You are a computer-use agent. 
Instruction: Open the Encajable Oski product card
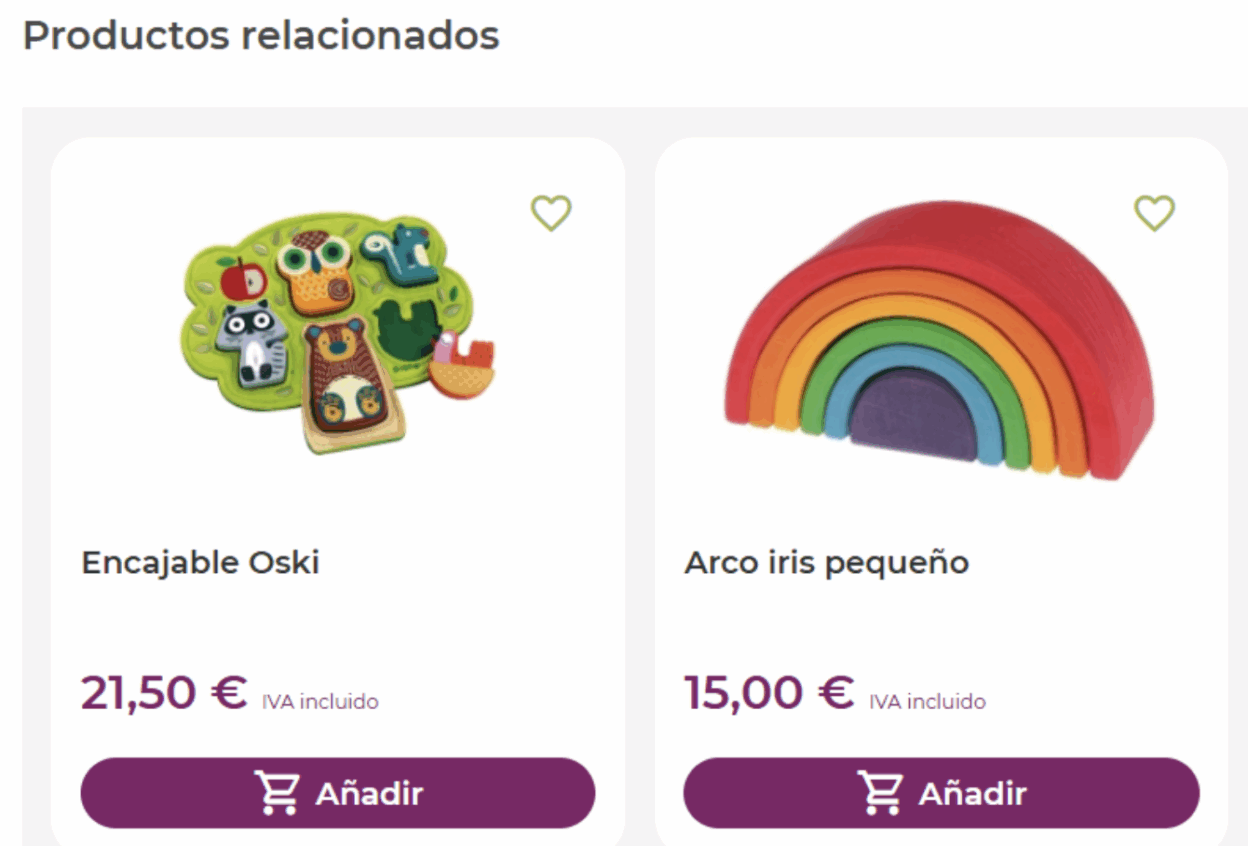[x=200, y=562]
